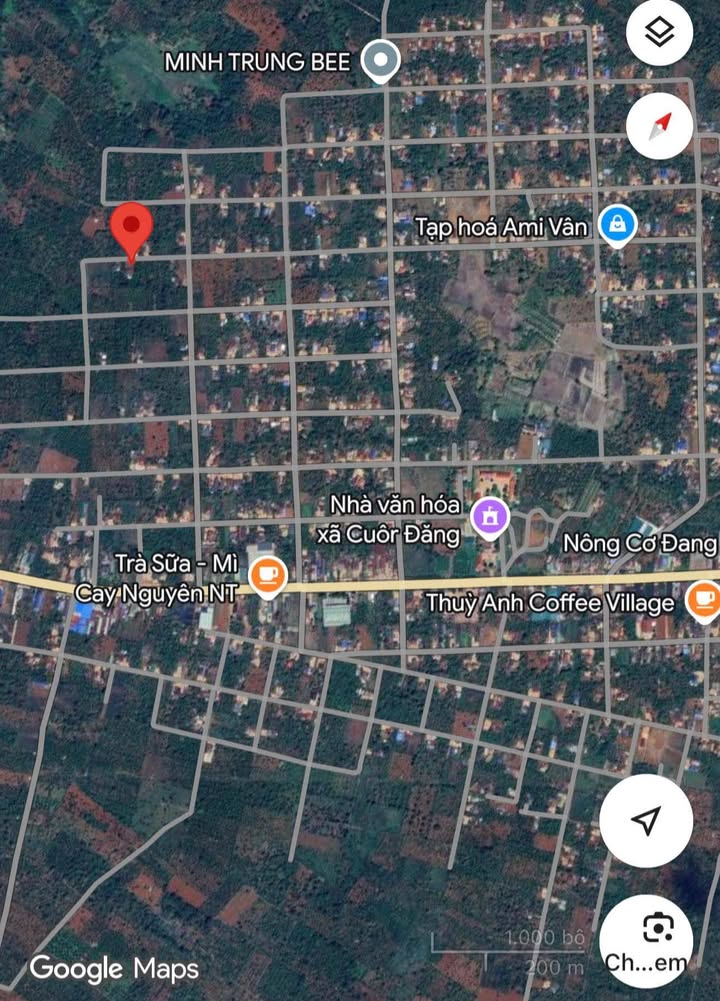The width and height of the screenshot is (720, 1001).
Task: Reset map orientation with the compass
Action: click(x=659, y=126)
